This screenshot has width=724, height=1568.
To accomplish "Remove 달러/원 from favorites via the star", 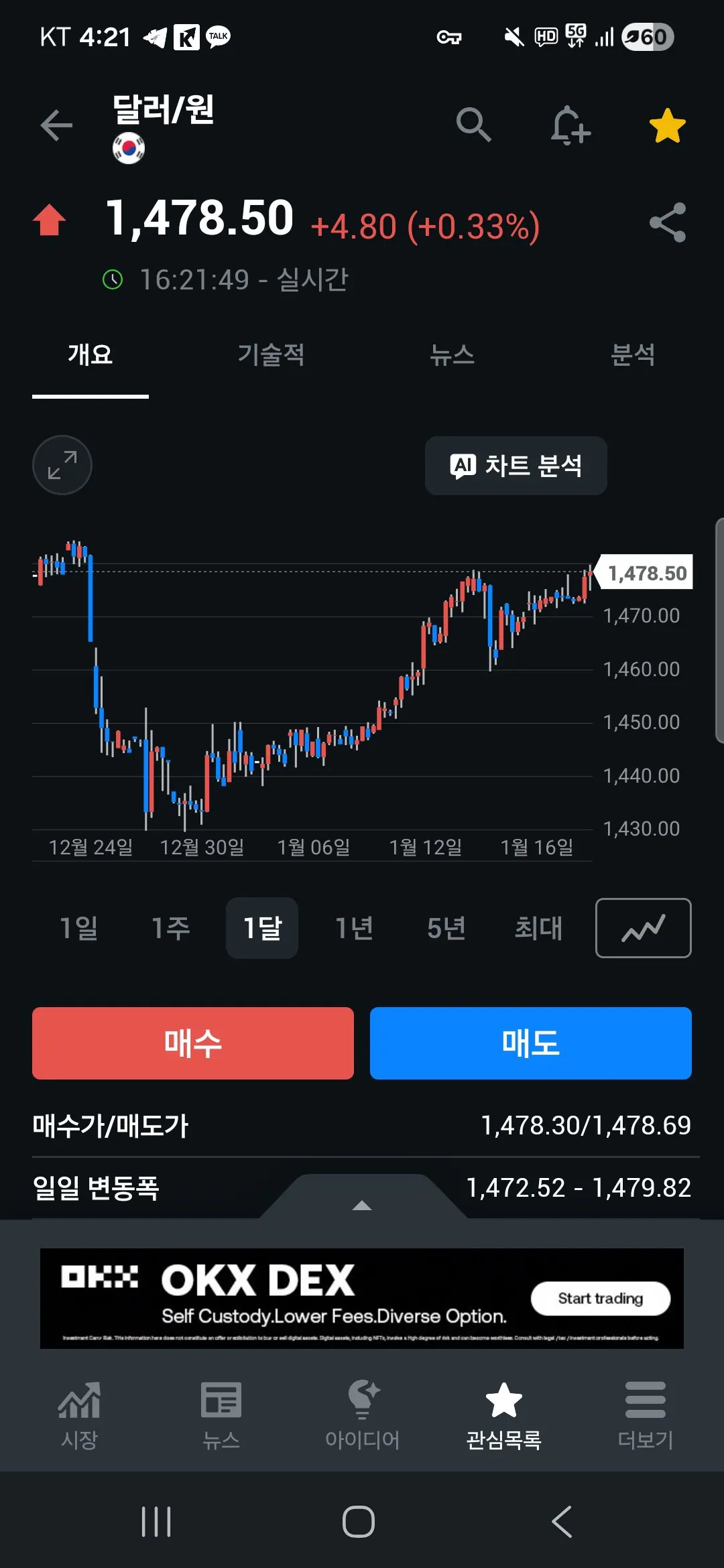I will (667, 125).
